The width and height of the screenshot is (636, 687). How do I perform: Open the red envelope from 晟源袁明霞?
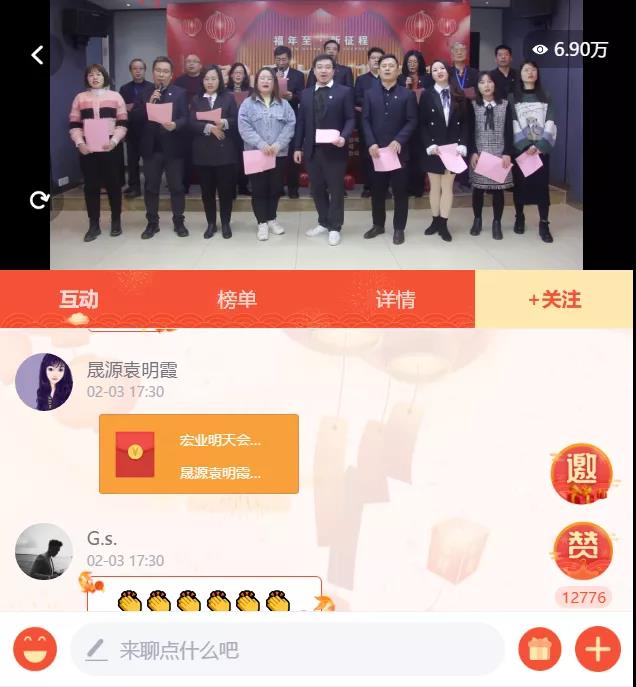[x=199, y=454]
